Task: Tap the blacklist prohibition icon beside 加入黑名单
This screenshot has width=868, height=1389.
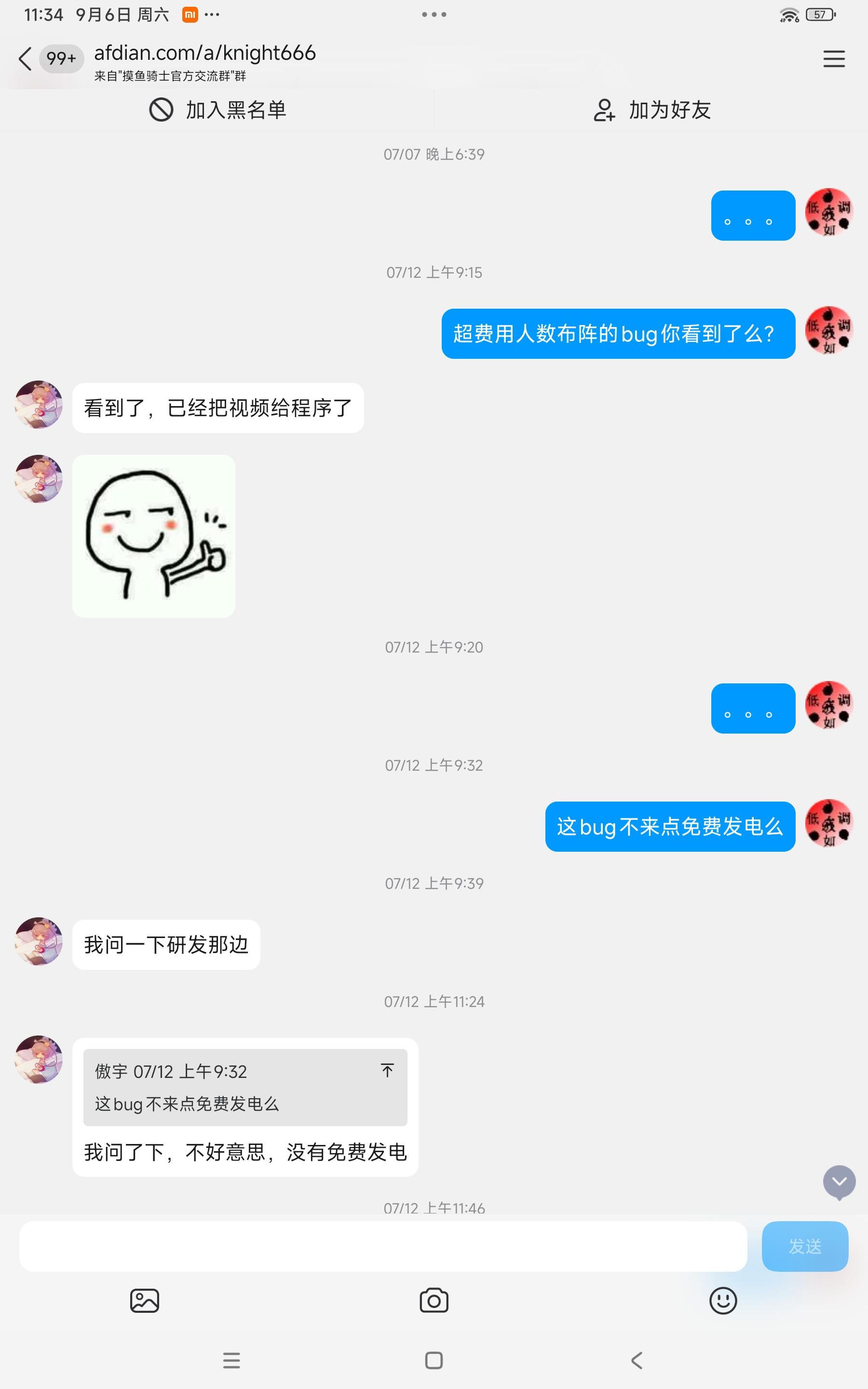Action: pyautogui.click(x=162, y=109)
